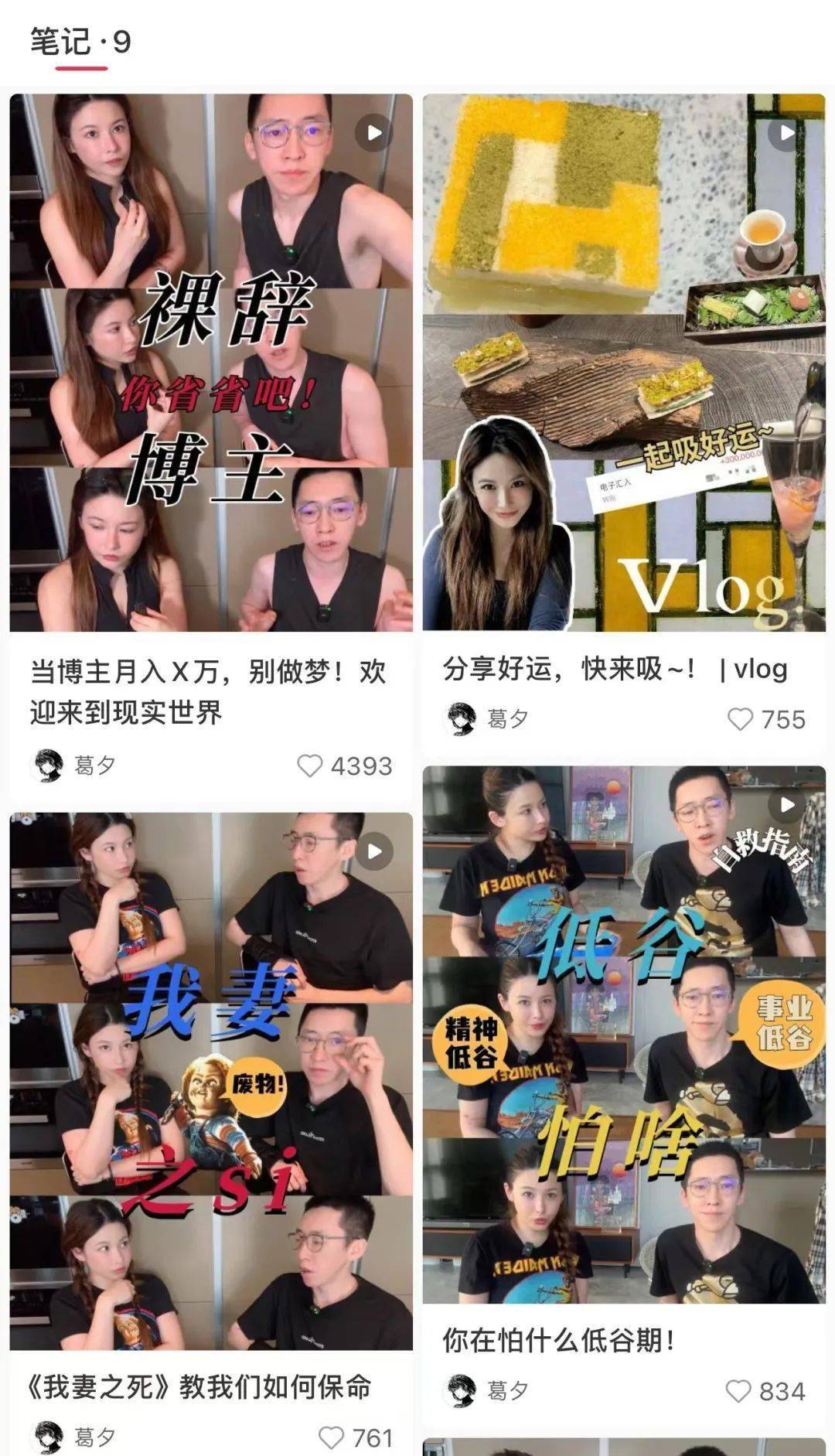
Task: Open the 裸辞博主 video note
Action: pos(211,362)
